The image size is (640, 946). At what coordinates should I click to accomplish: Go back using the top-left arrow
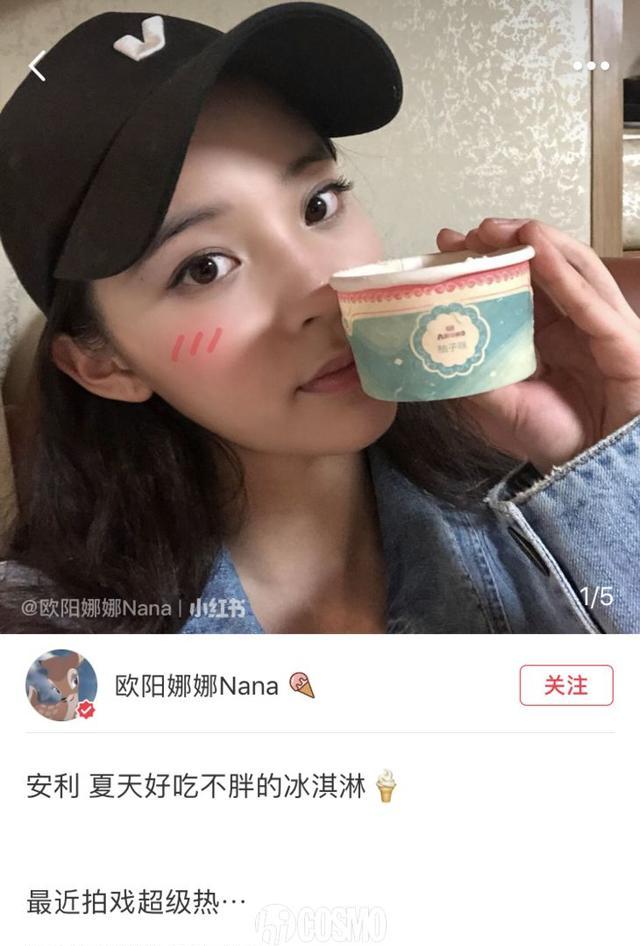tap(38, 66)
